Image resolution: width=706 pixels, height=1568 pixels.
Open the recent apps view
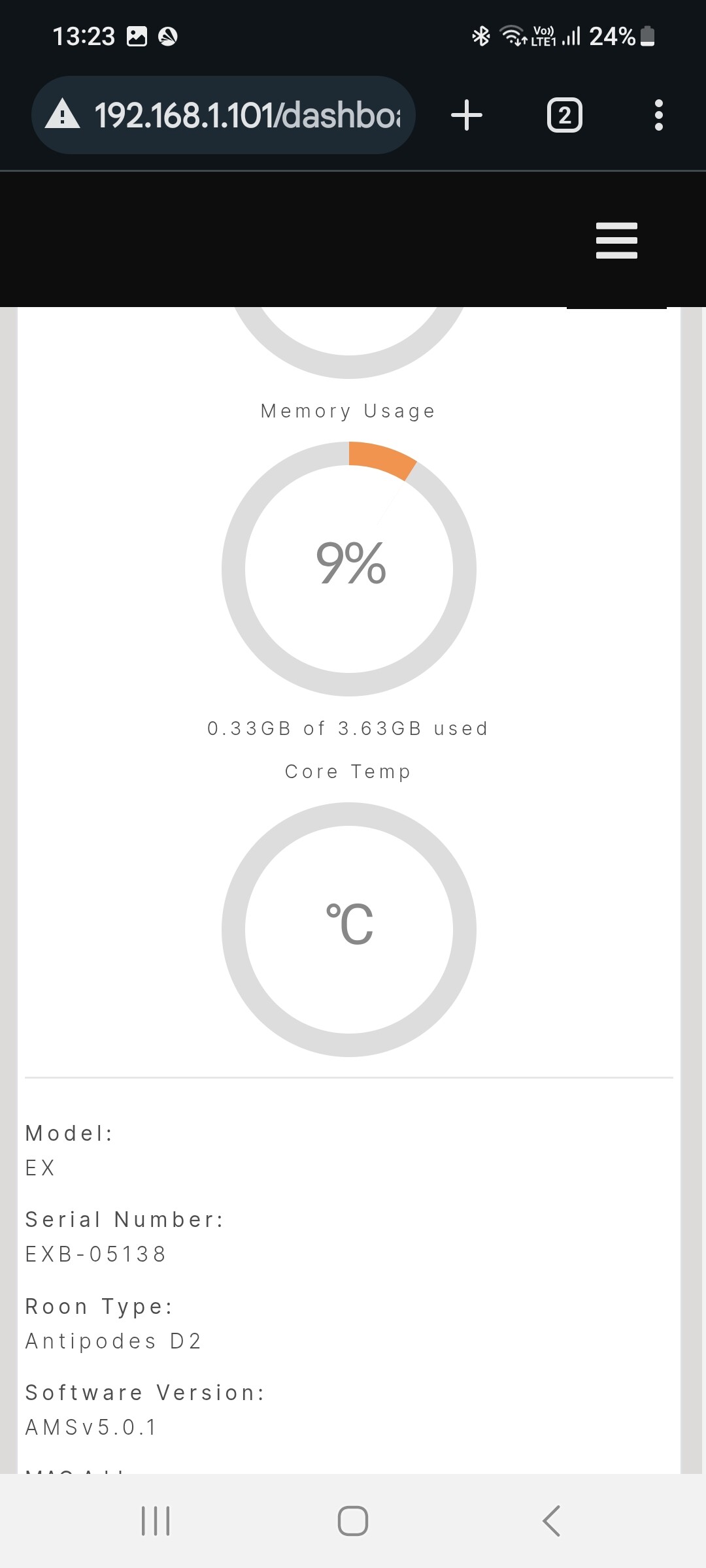[x=156, y=1521]
